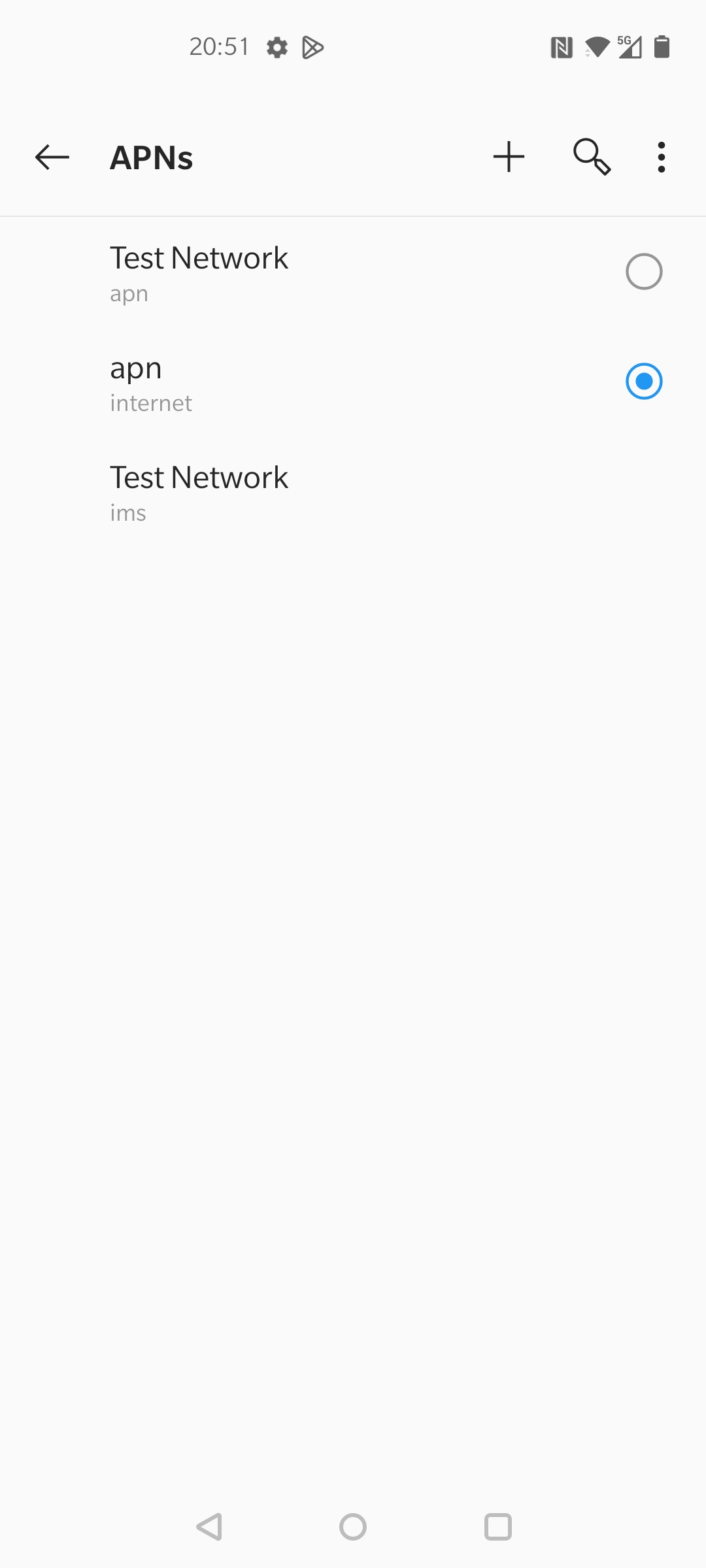This screenshot has height=1568, width=706.
Task: Tap the NFC indicator in the status bar
Action: coord(561,46)
